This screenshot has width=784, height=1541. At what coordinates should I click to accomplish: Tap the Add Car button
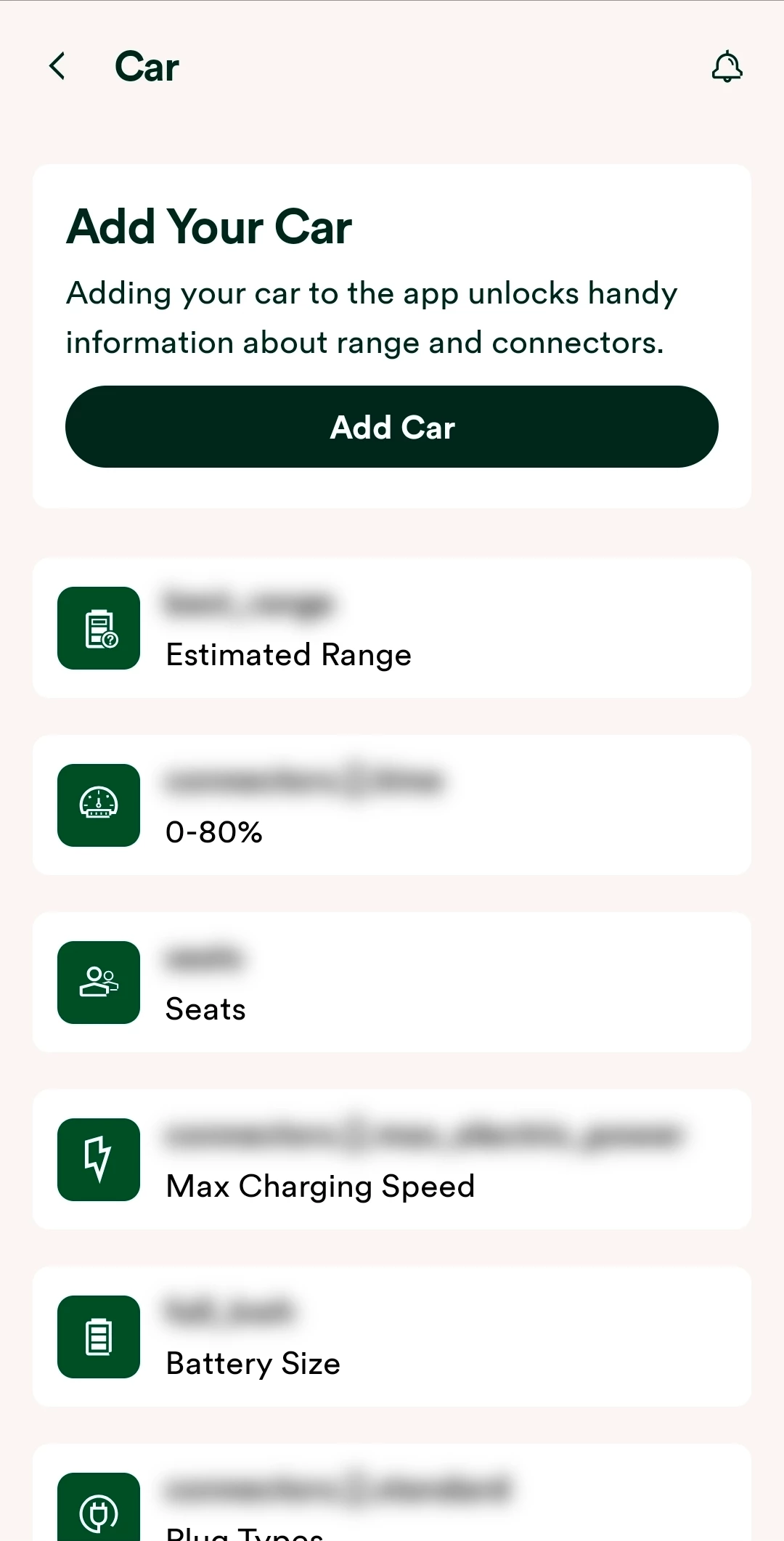(392, 427)
